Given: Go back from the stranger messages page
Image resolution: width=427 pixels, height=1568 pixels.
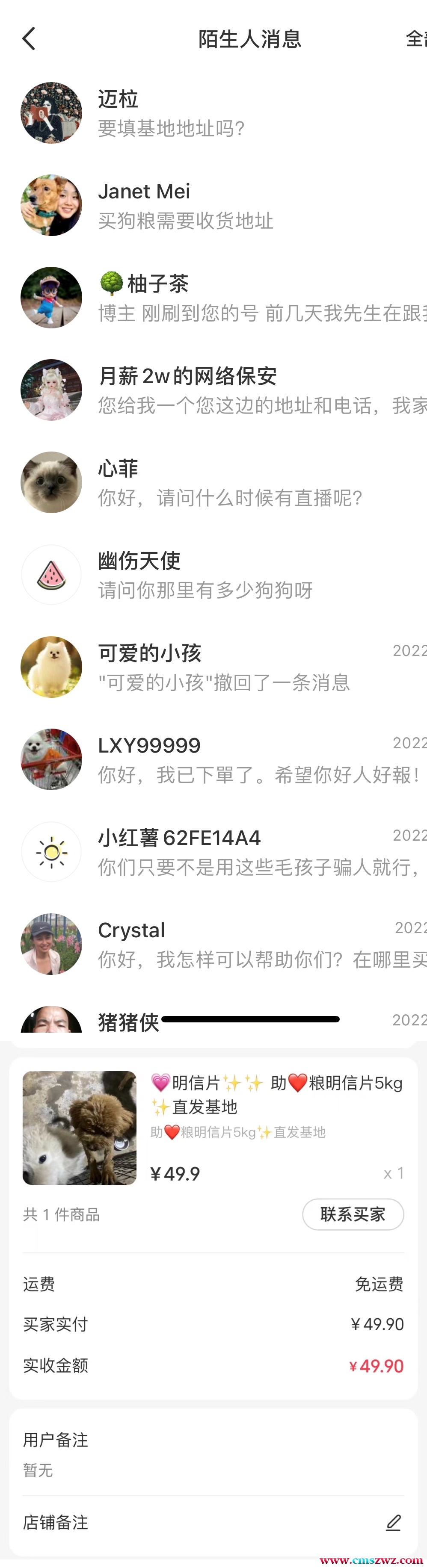Looking at the screenshot, I should pos(29,39).
